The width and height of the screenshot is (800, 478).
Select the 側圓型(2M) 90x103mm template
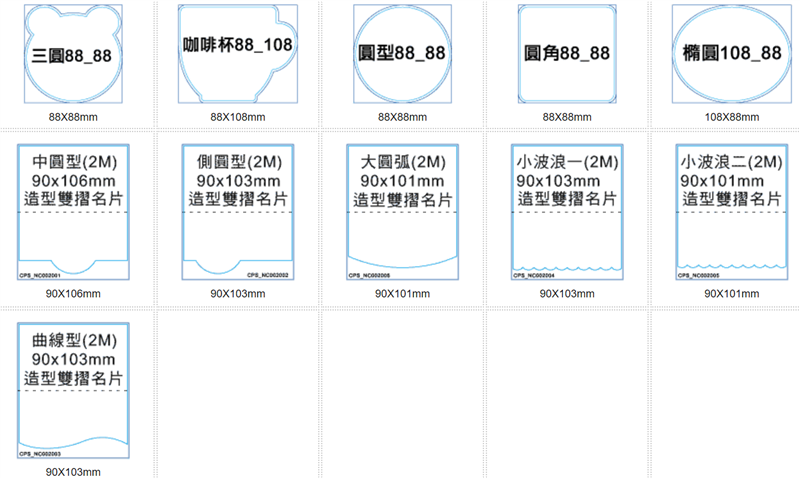coord(238,211)
